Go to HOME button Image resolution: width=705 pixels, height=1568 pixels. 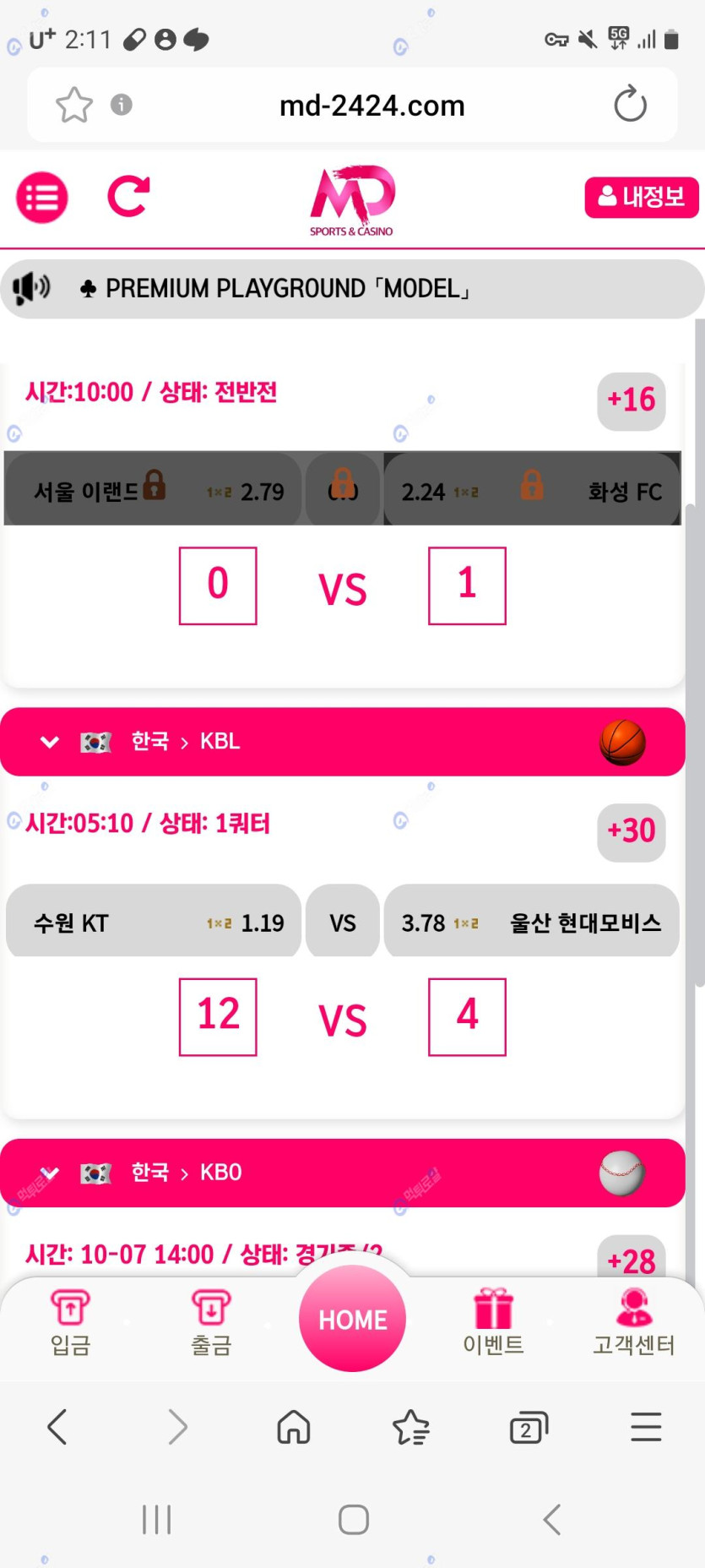[x=352, y=1319]
